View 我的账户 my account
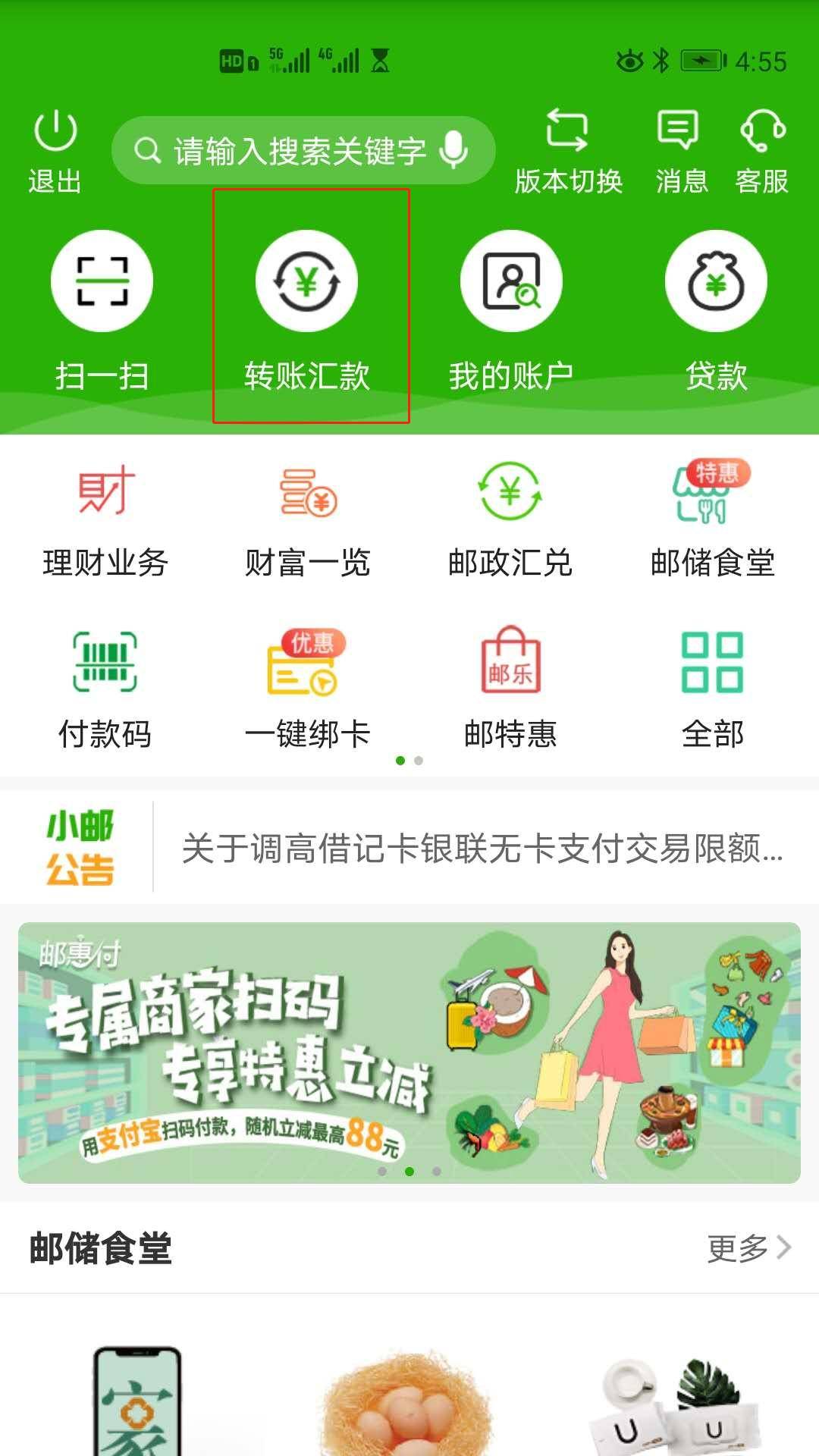 (511, 311)
